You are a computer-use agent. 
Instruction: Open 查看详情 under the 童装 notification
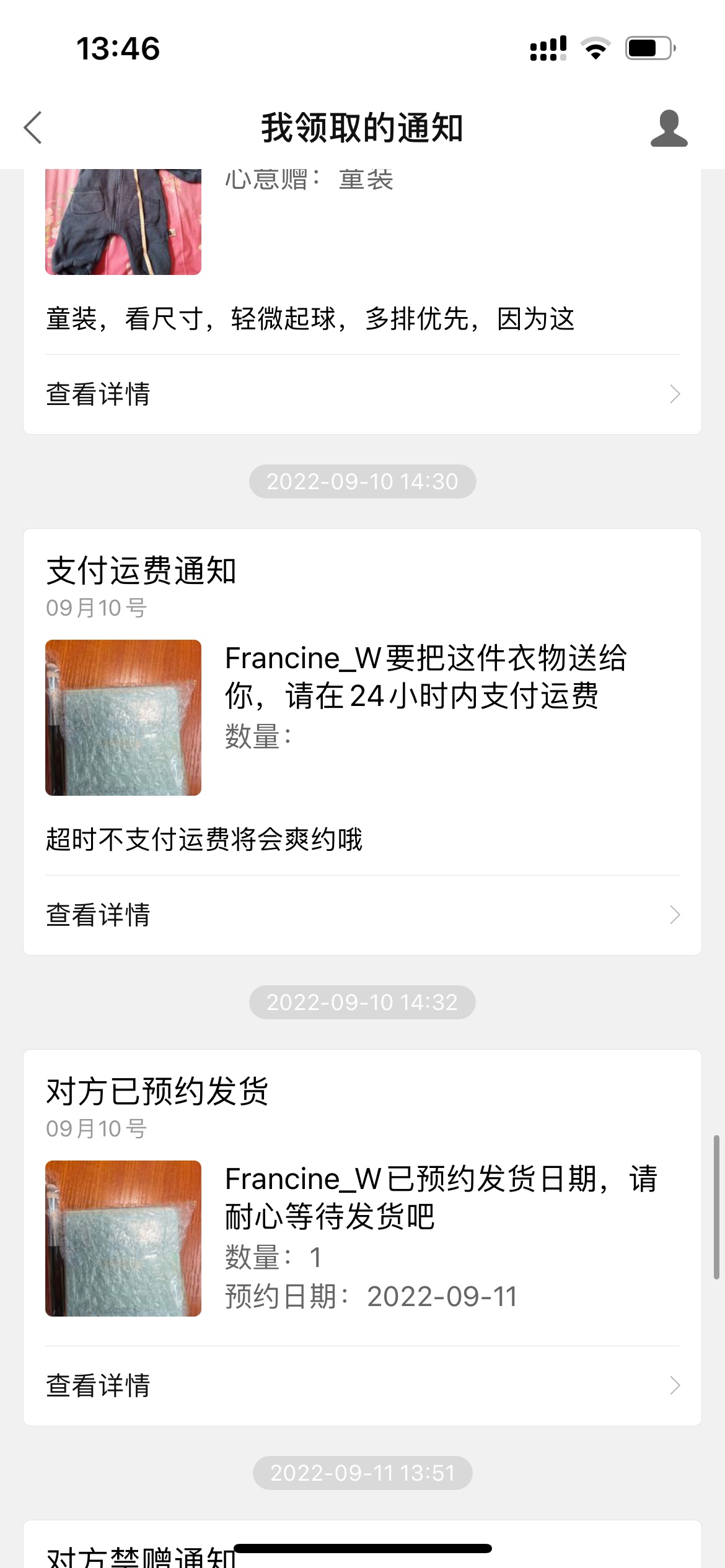tap(362, 394)
